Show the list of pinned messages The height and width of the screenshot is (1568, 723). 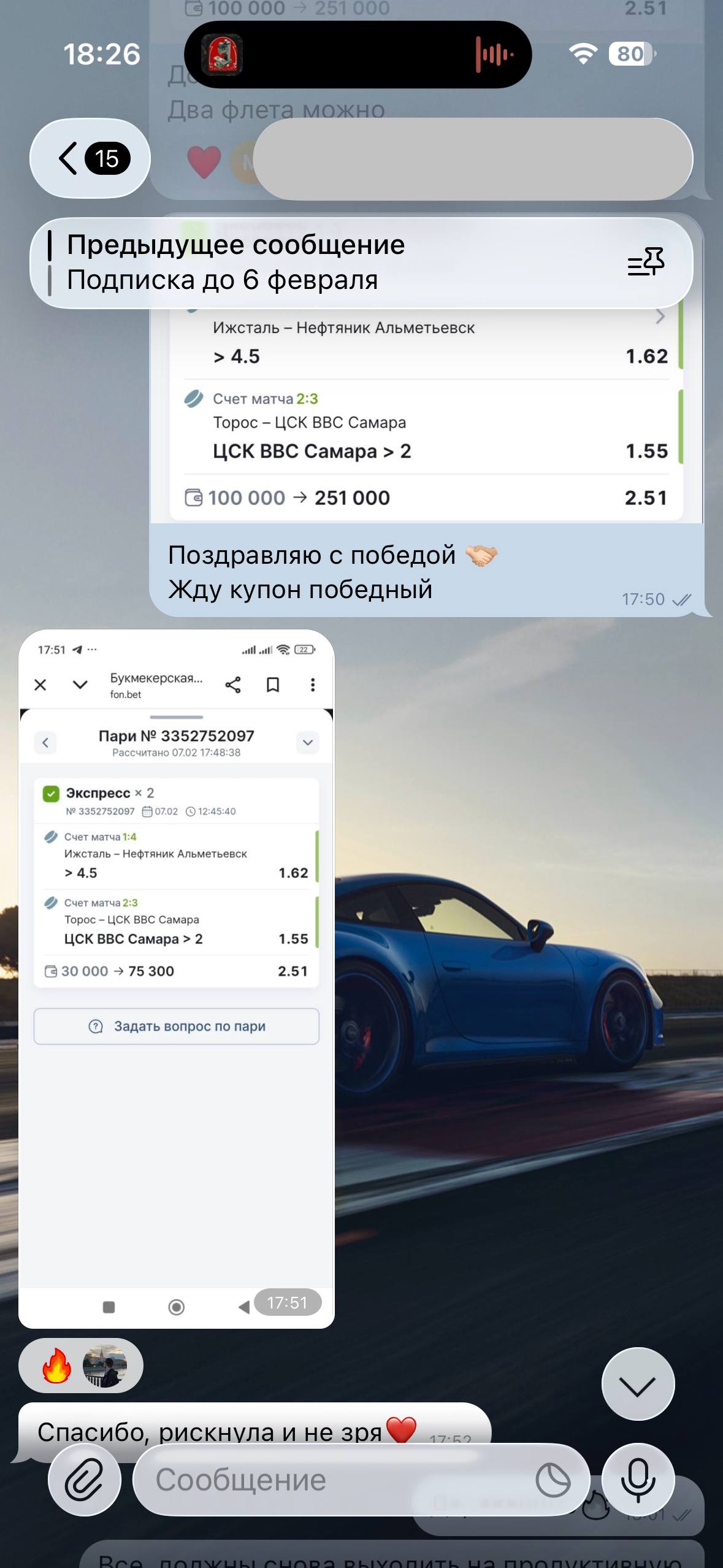pyautogui.click(x=646, y=263)
